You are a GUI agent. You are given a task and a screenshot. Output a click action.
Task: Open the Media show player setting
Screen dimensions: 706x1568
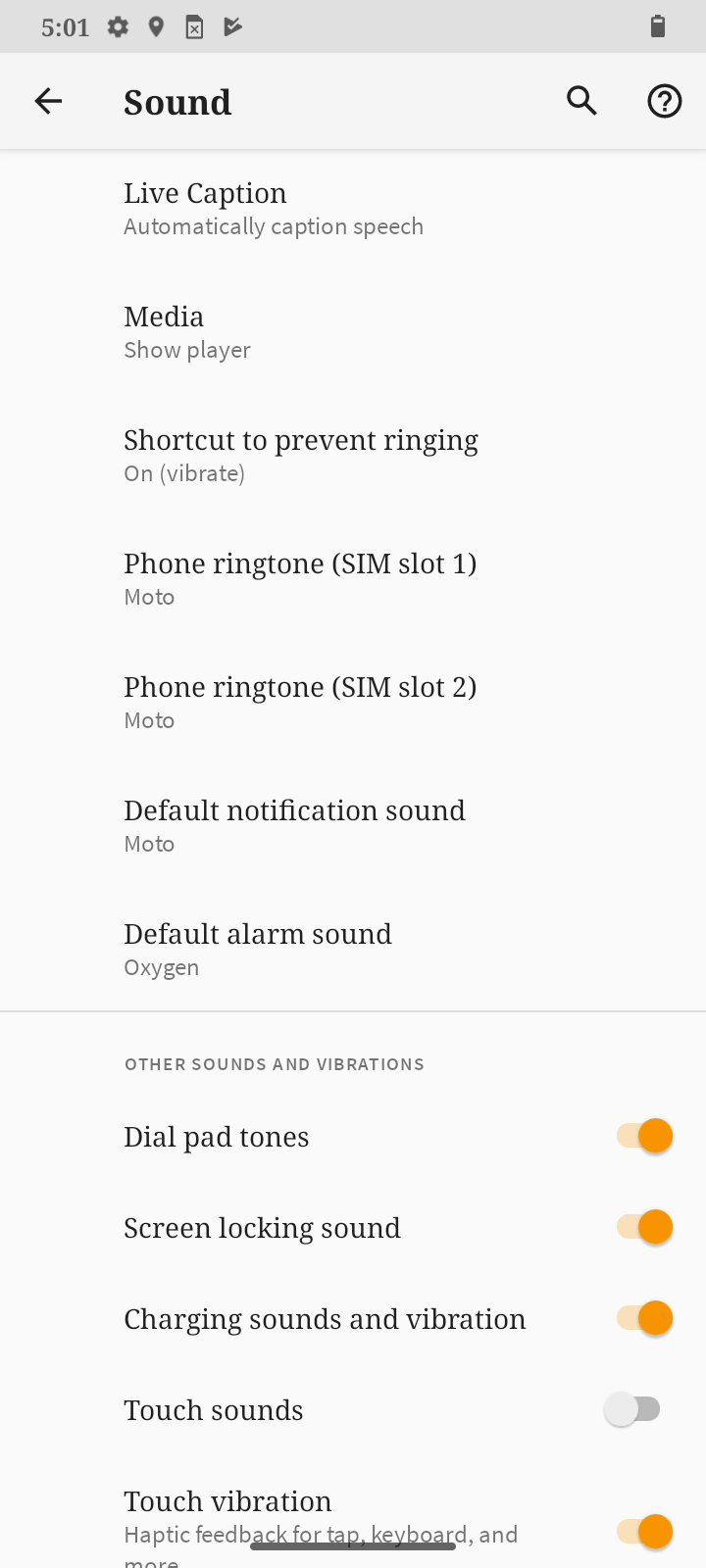[187, 332]
